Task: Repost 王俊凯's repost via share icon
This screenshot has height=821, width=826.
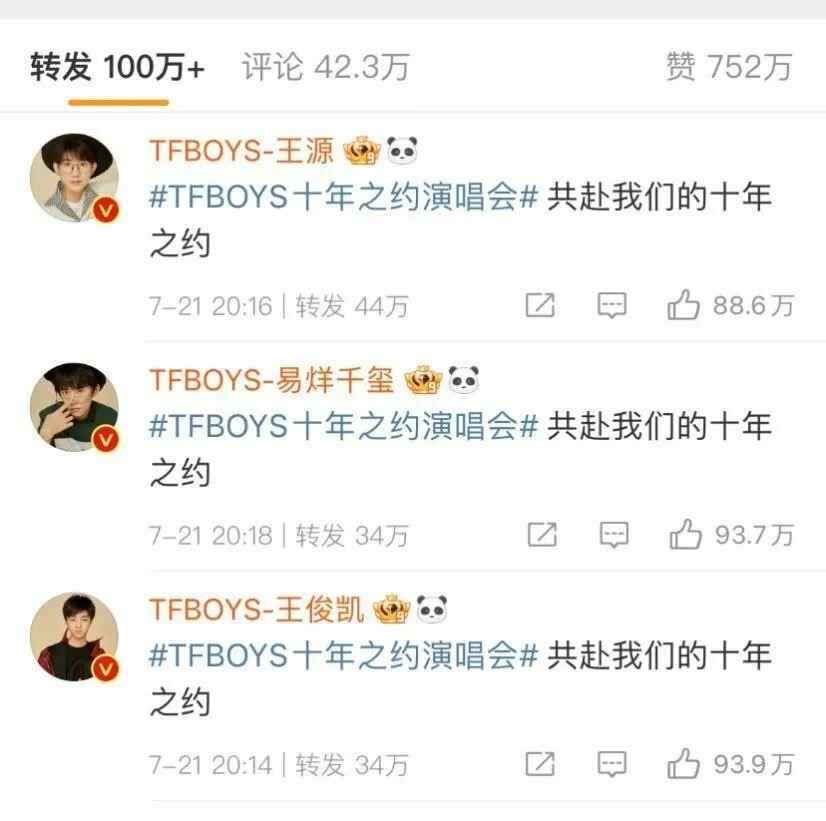Action: [540, 765]
